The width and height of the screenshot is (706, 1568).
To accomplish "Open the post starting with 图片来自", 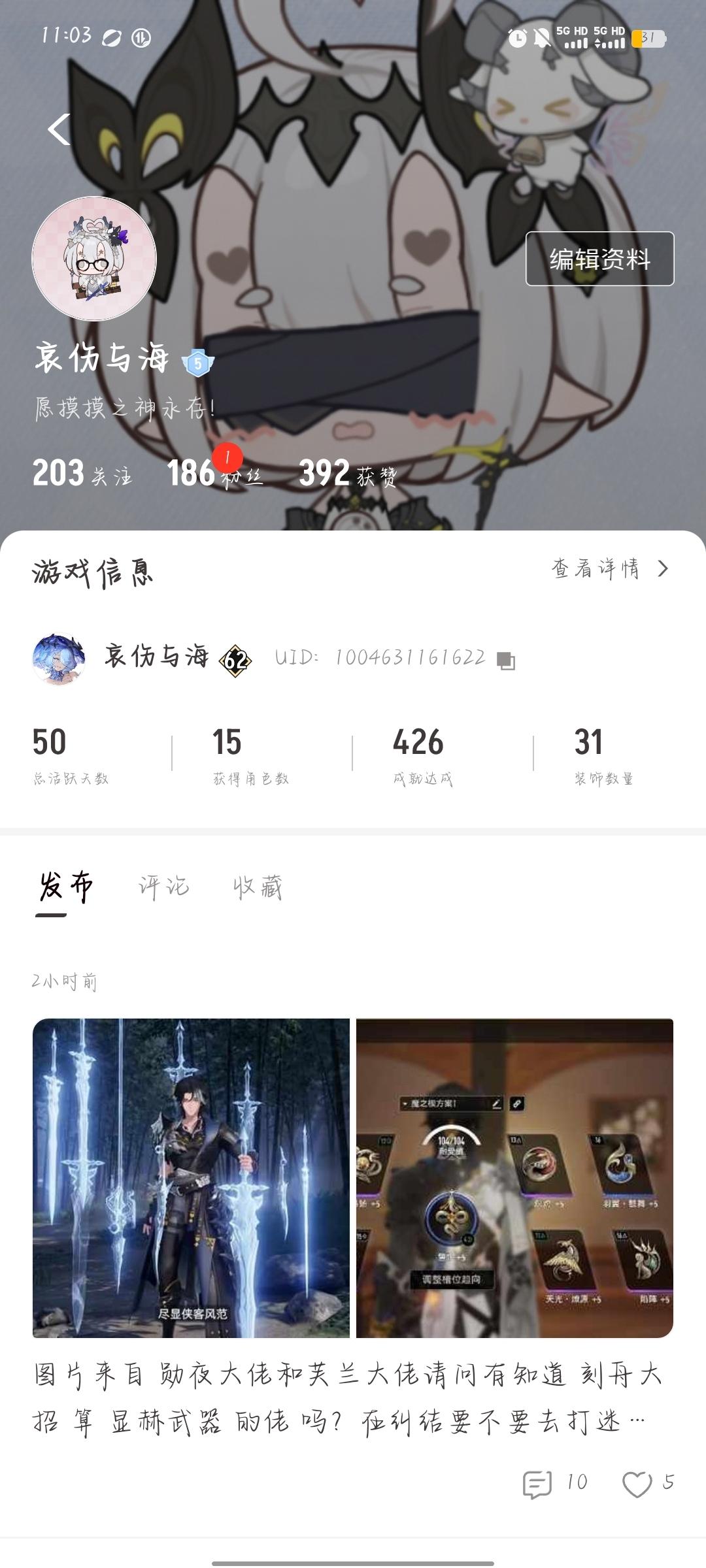I will 346,1398.
